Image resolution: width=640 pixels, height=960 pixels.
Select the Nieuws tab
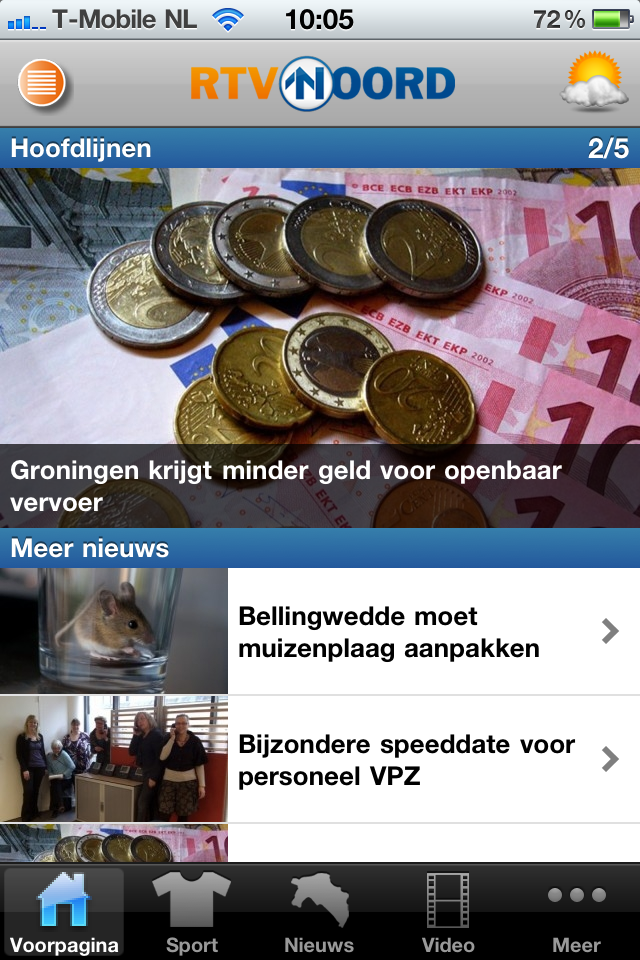[319, 913]
